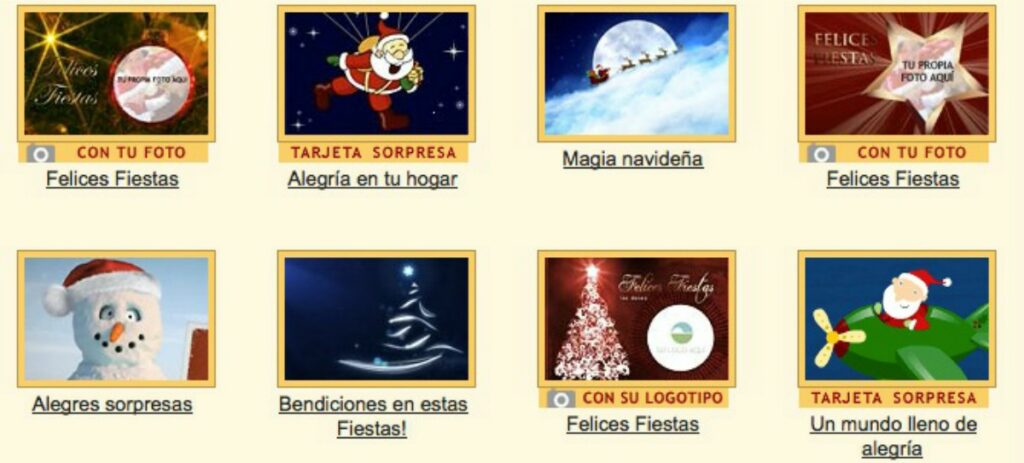Tap the Alegría en tu hogar link
The height and width of the screenshot is (463, 1024).
[372, 179]
